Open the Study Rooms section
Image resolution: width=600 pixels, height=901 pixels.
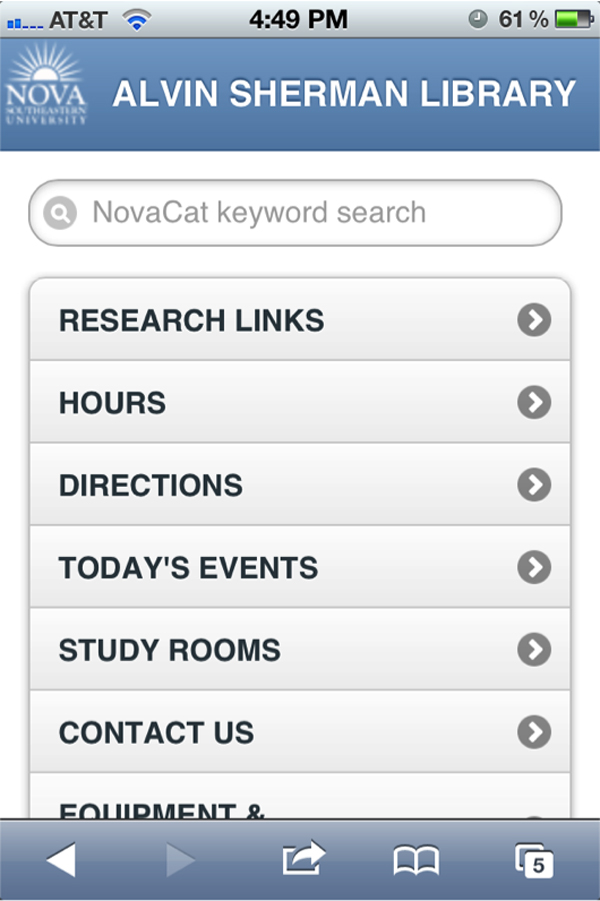point(300,650)
